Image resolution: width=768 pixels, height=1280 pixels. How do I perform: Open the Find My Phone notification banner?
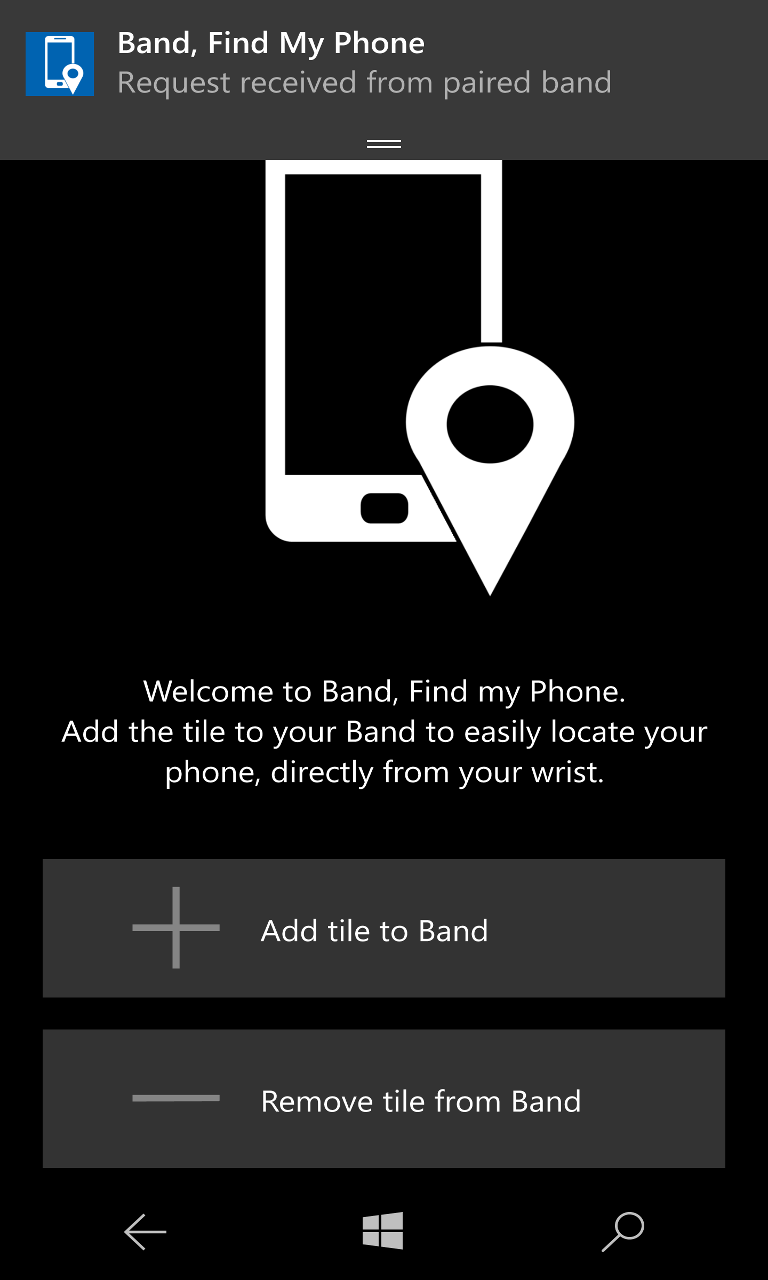click(x=364, y=64)
